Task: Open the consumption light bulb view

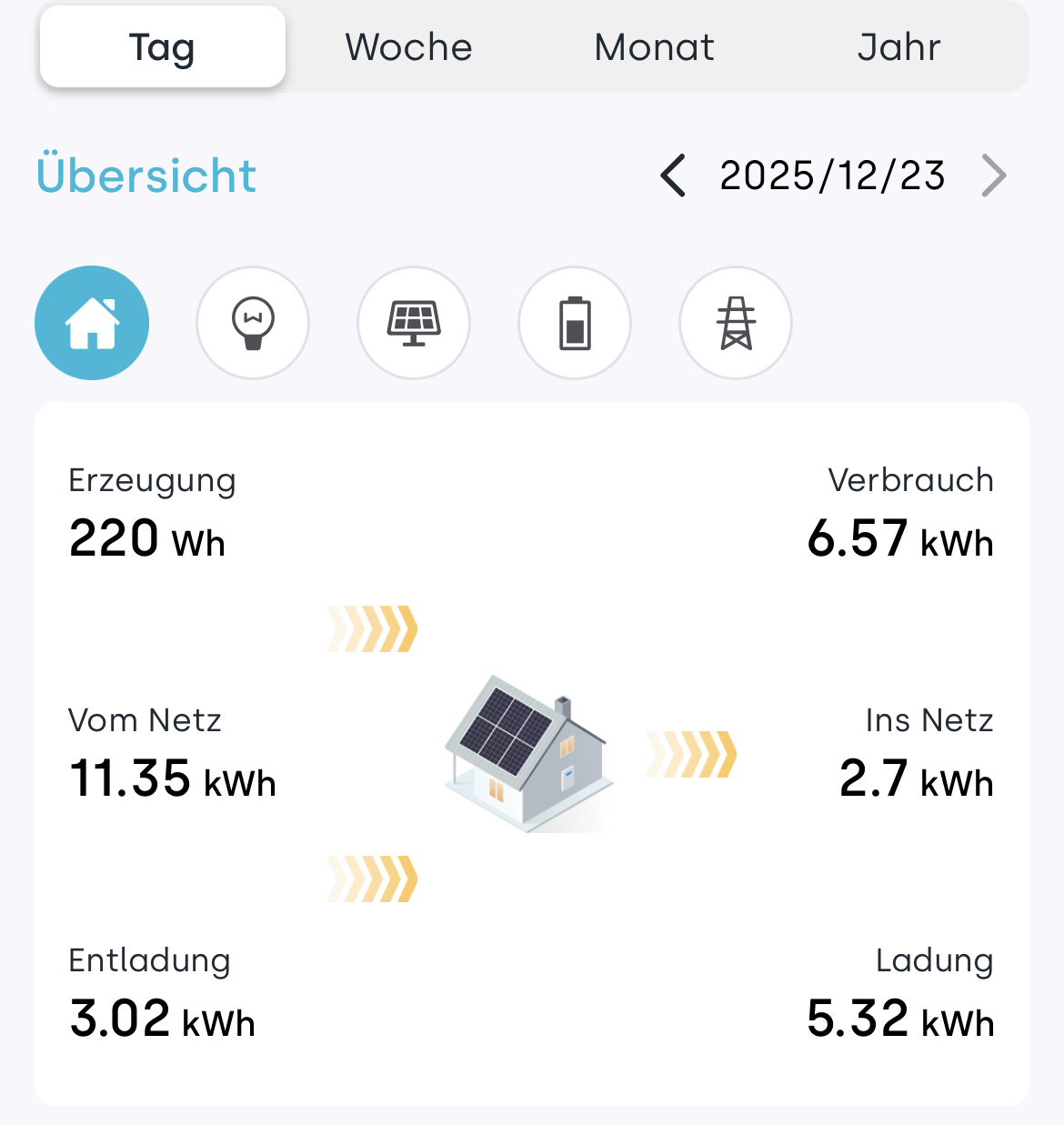Action: pyautogui.click(x=253, y=323)
